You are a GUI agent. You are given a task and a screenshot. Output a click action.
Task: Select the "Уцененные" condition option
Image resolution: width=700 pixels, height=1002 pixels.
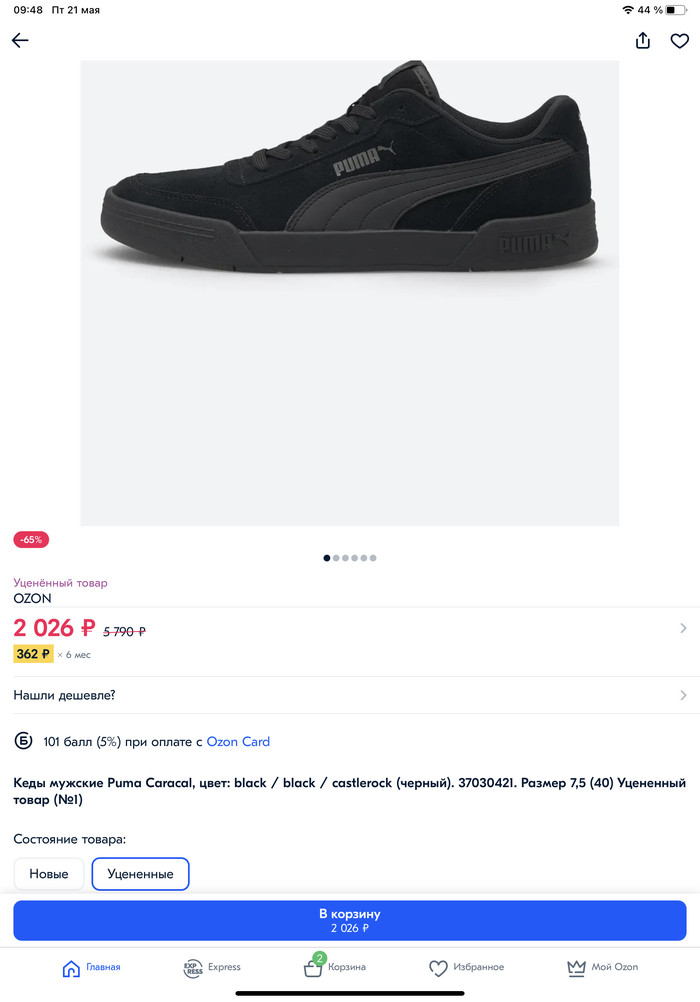(140, 874)
